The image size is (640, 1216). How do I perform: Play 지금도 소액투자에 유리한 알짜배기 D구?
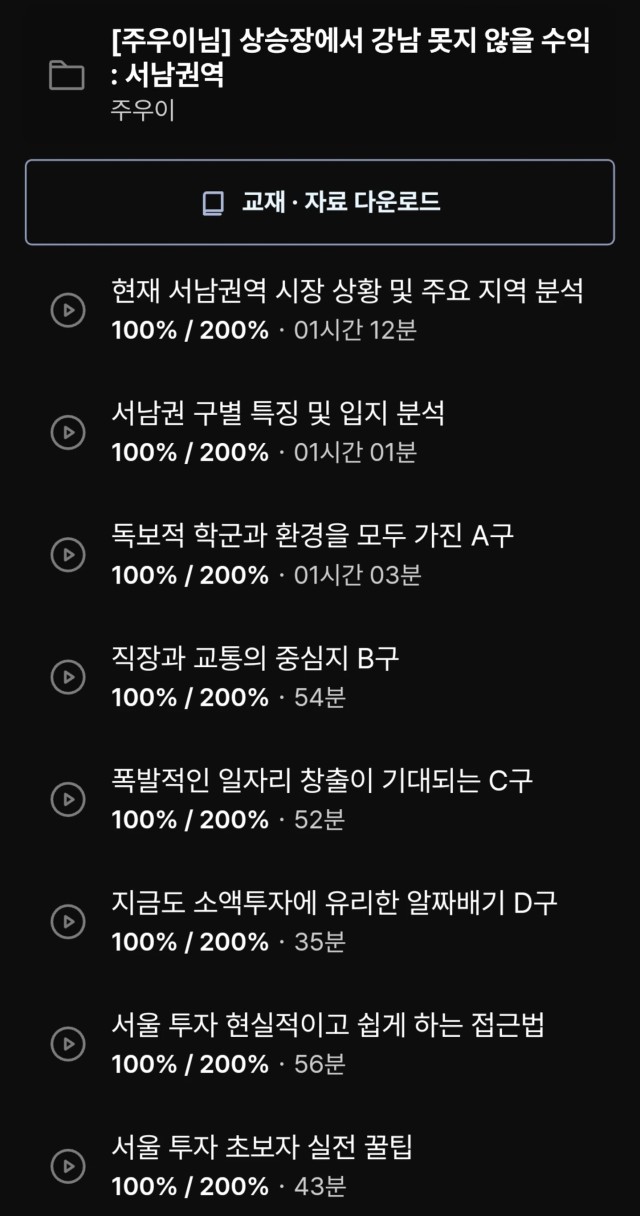coord(320,921)
